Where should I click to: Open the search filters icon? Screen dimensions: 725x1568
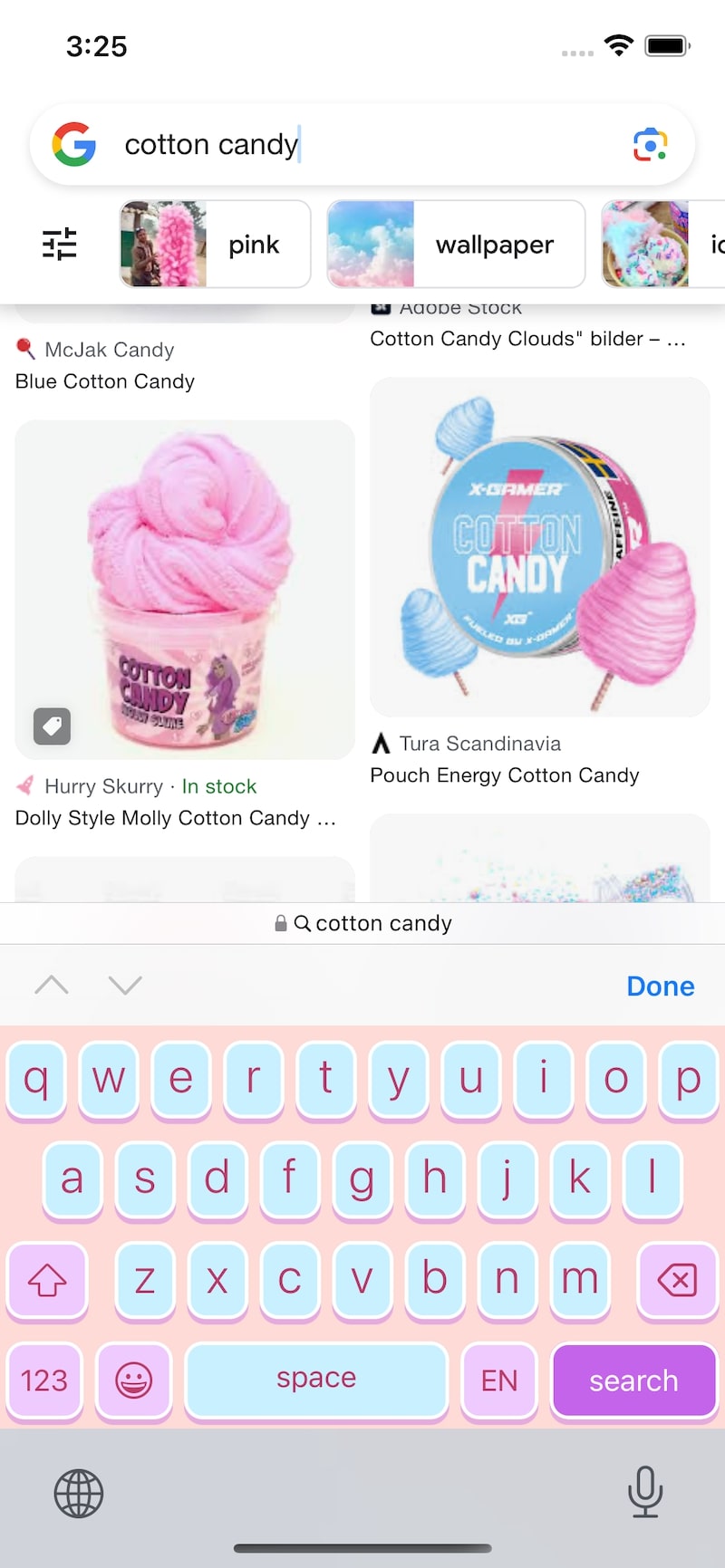60,245
